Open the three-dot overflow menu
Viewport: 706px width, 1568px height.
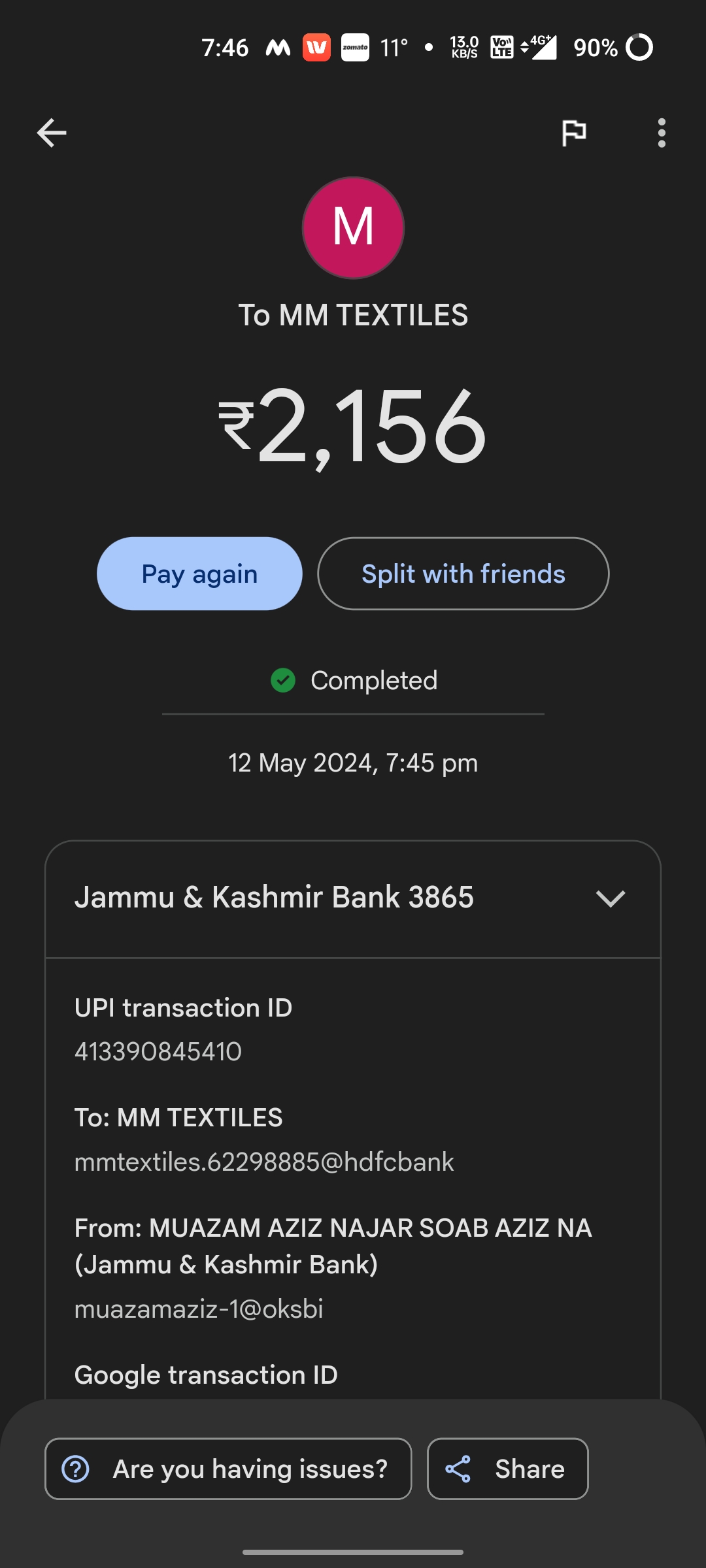pos(662,133)
